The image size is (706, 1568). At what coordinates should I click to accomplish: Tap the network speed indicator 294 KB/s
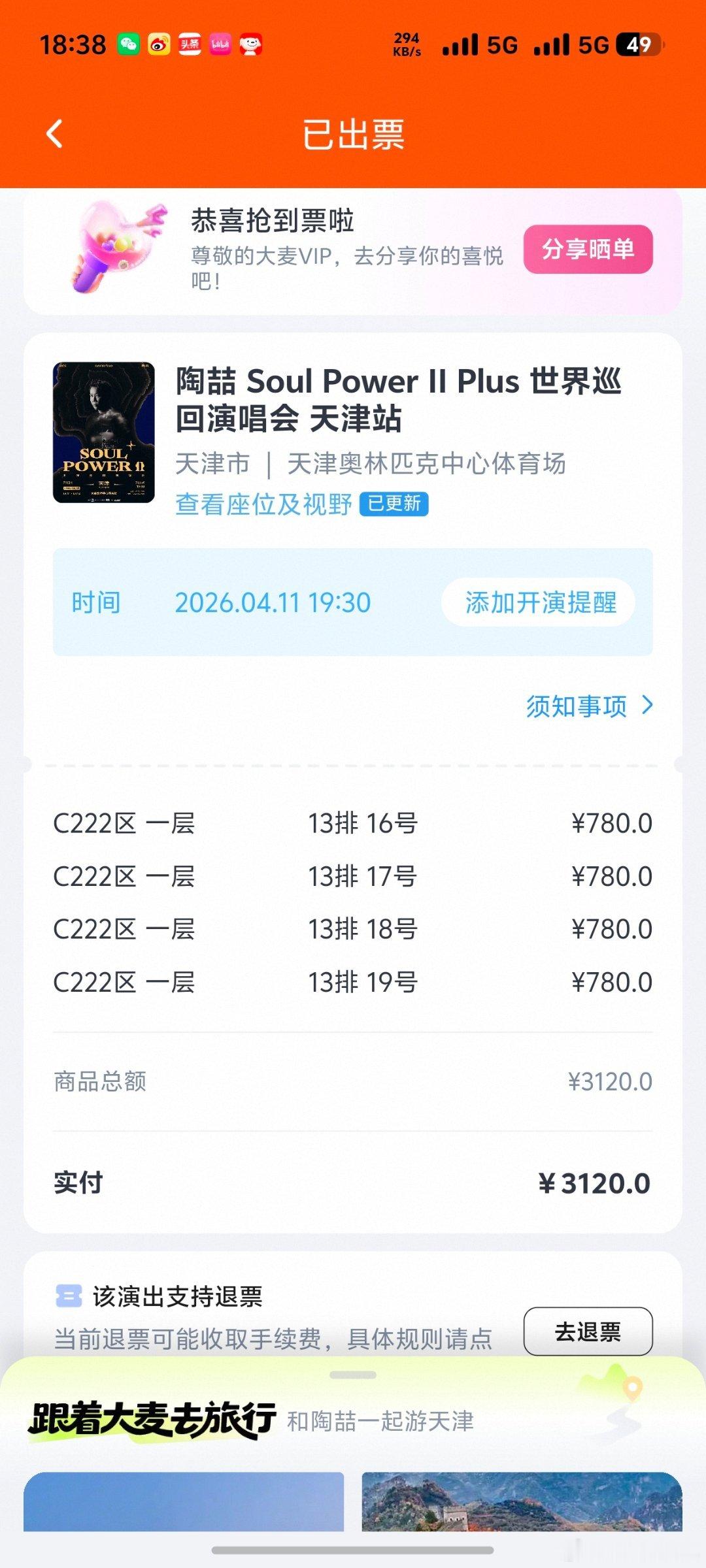click(x=405, y=44)
